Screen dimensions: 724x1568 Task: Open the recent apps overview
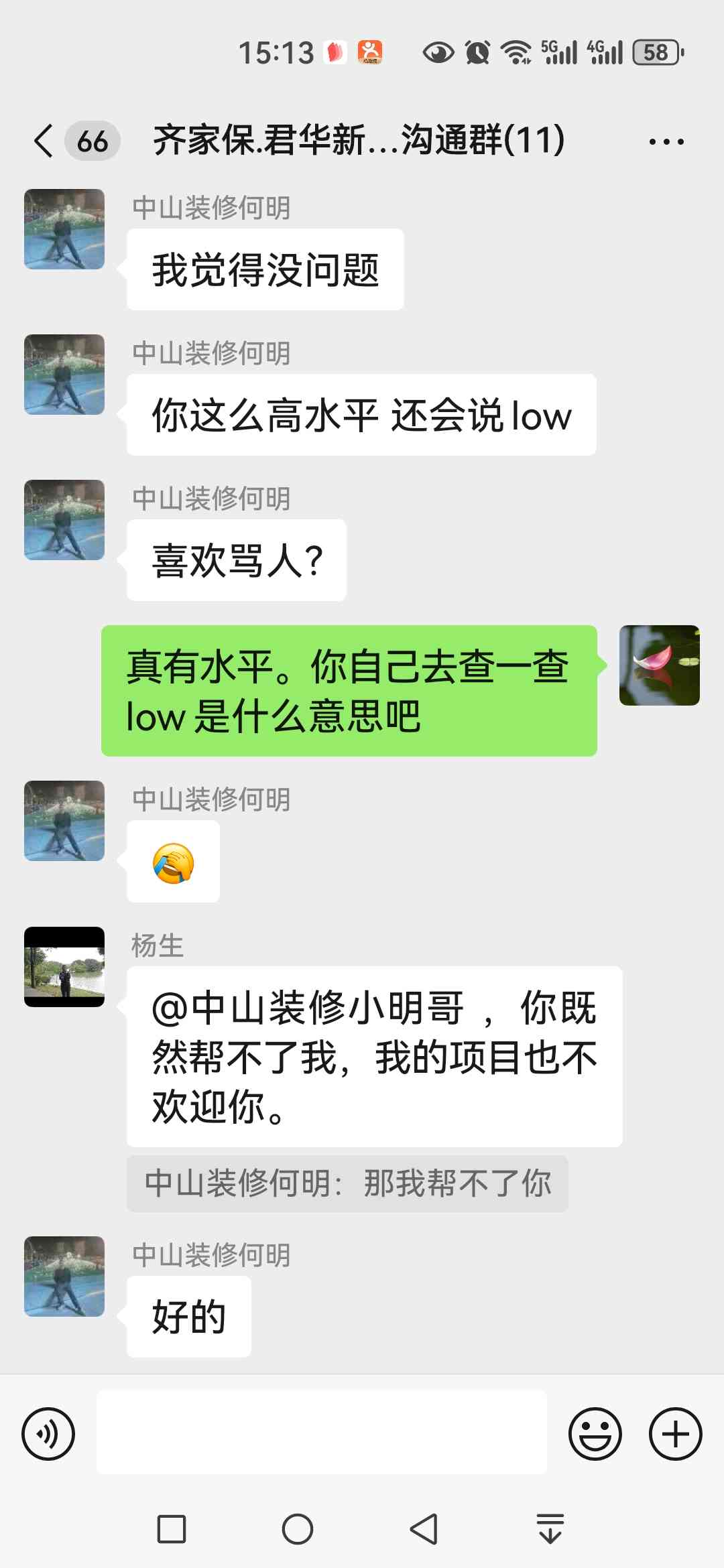[172, 1529]
